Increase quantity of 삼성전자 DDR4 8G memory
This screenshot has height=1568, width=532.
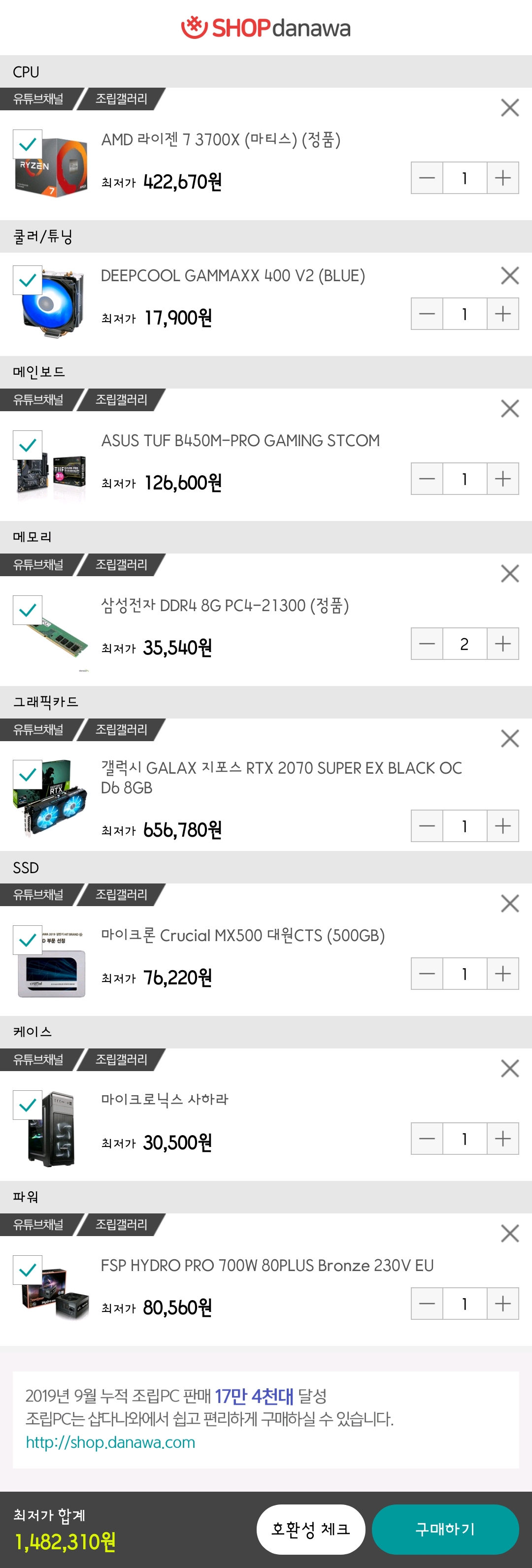click(502, 643)
